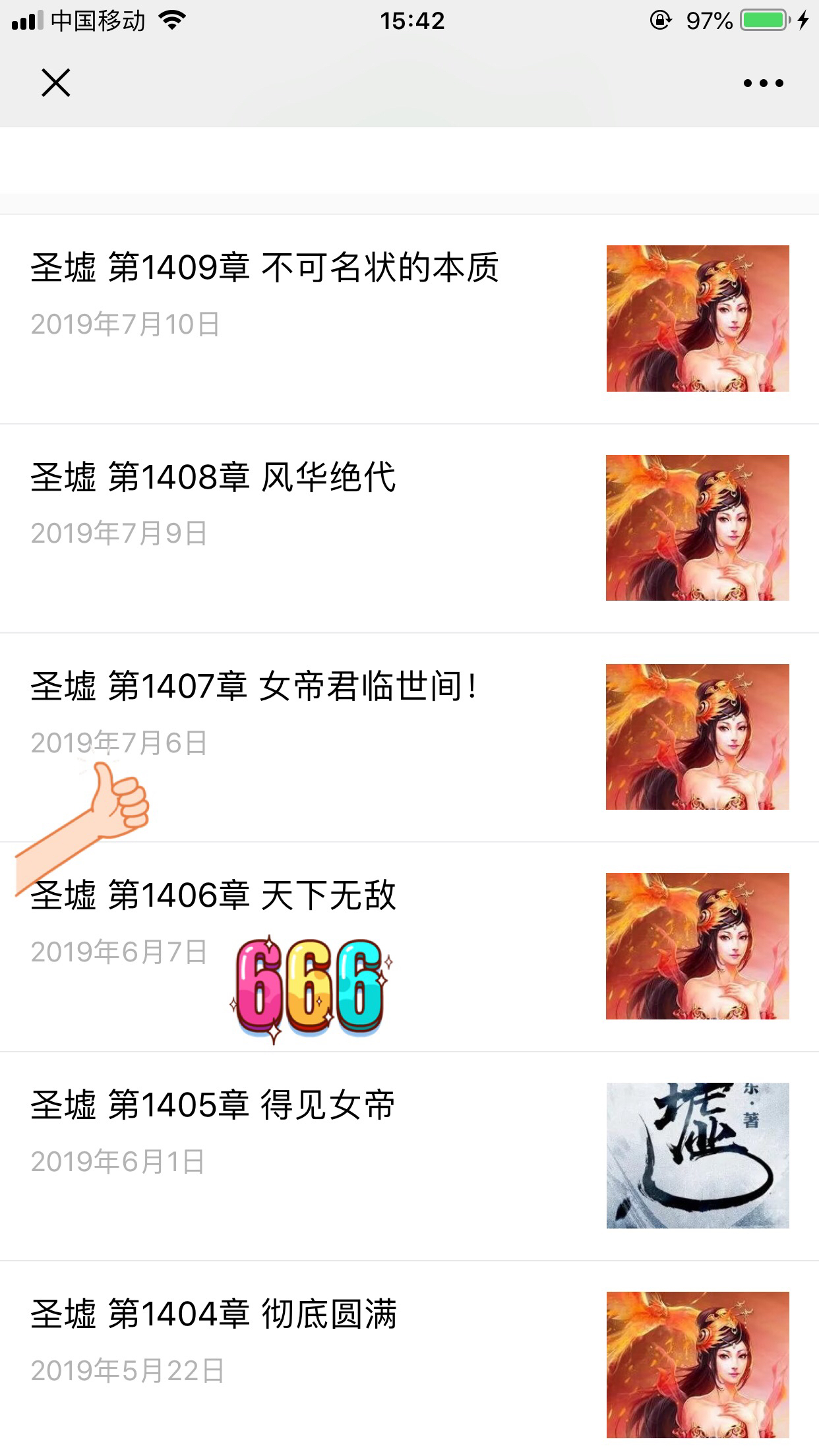
Task: Open chapter 1407 女帝君临世间
Action: click(x=253, y=687)
